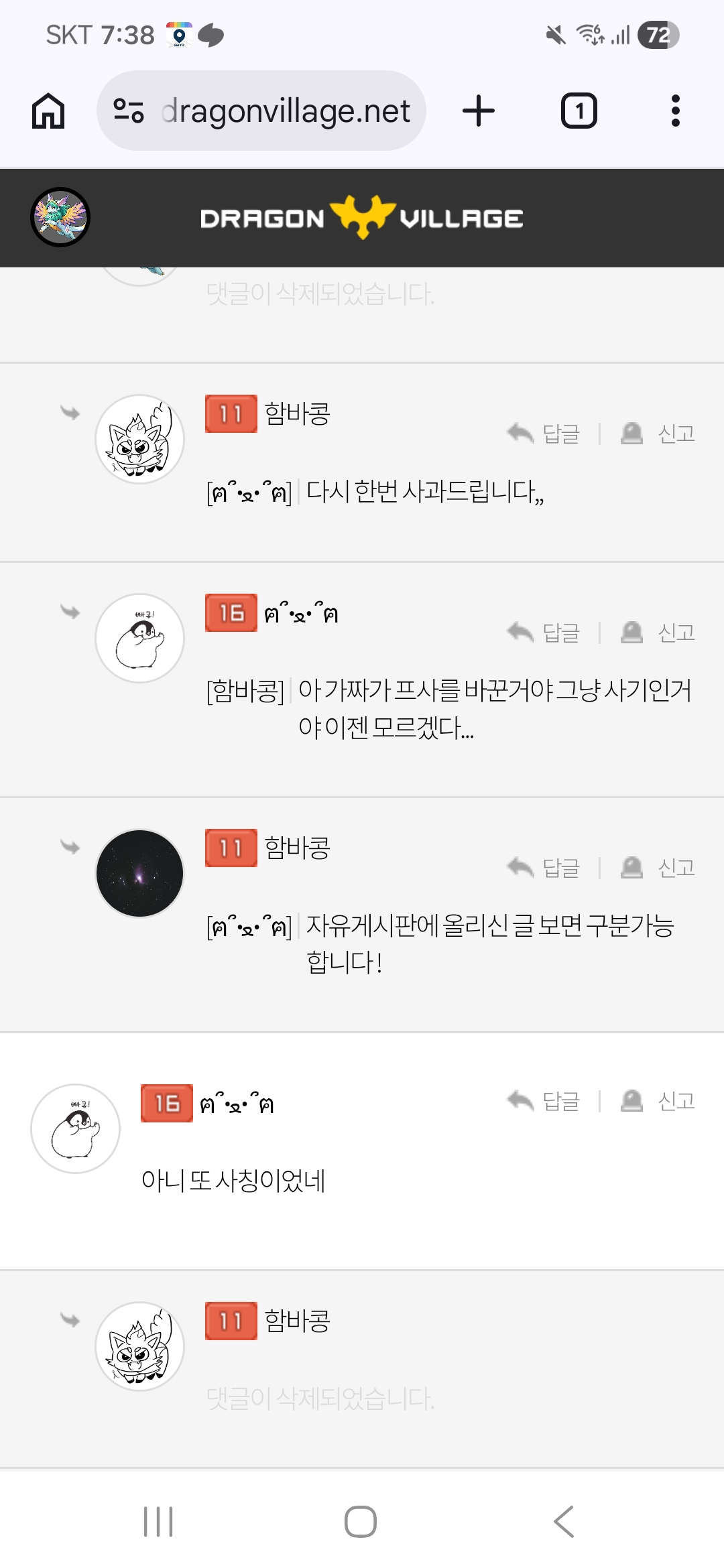Reply to the comment '아 가짜가 프사를 바꾼거야'

click(x=544, y=632)
